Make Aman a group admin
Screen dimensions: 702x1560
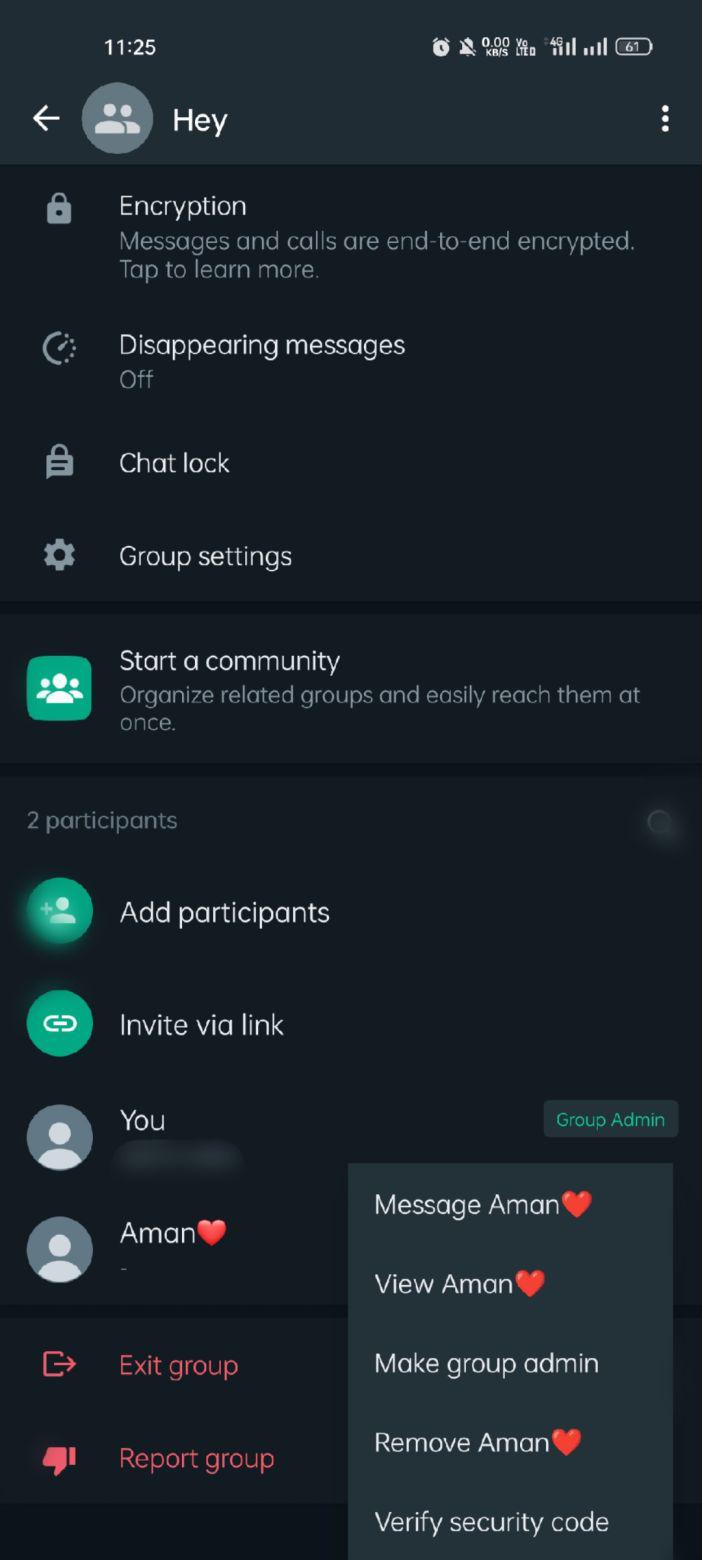click(x=486, y=1363)
